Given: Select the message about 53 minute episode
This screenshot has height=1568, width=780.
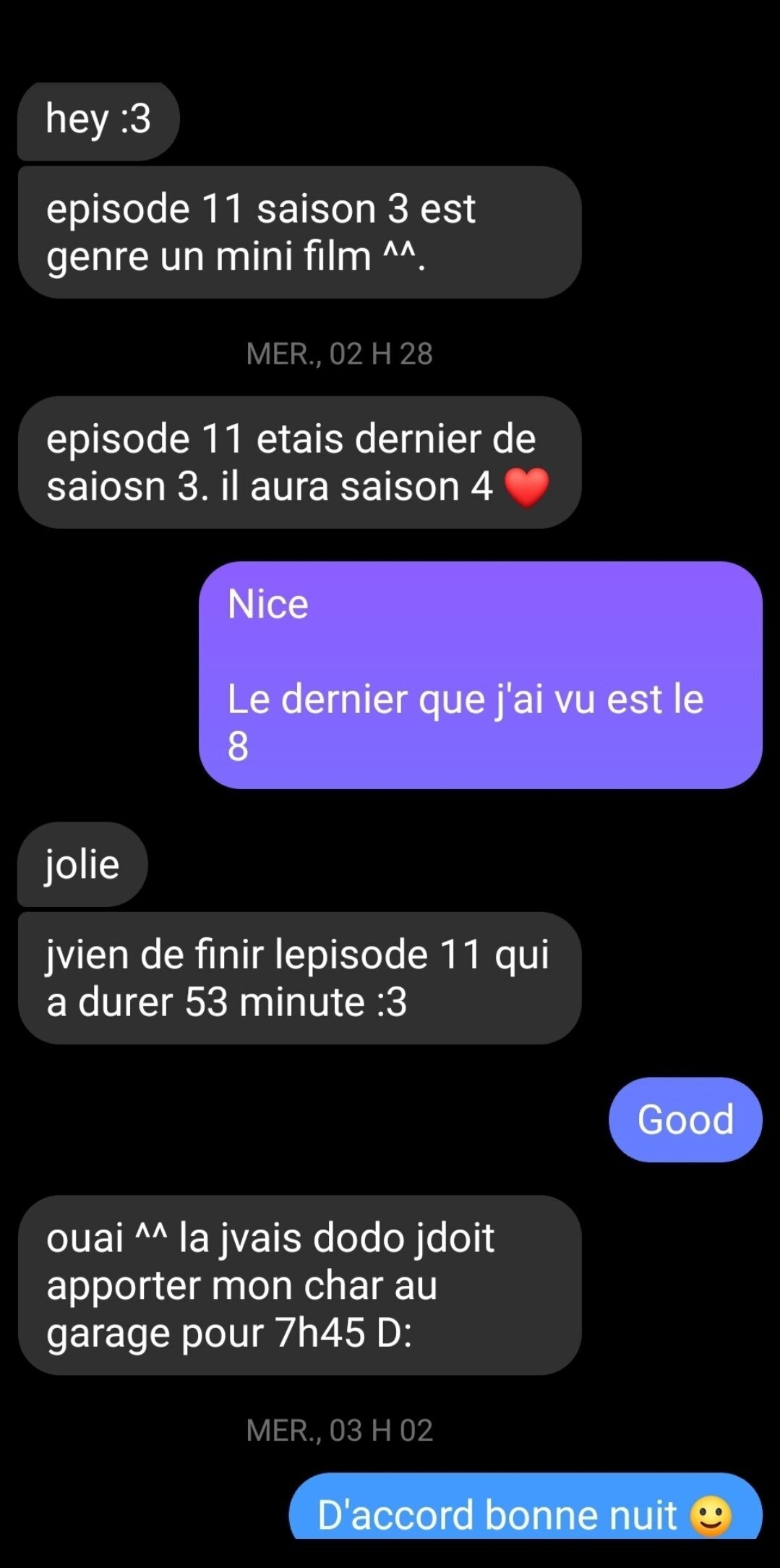Looking at the screenshot, I should (299, 978).
